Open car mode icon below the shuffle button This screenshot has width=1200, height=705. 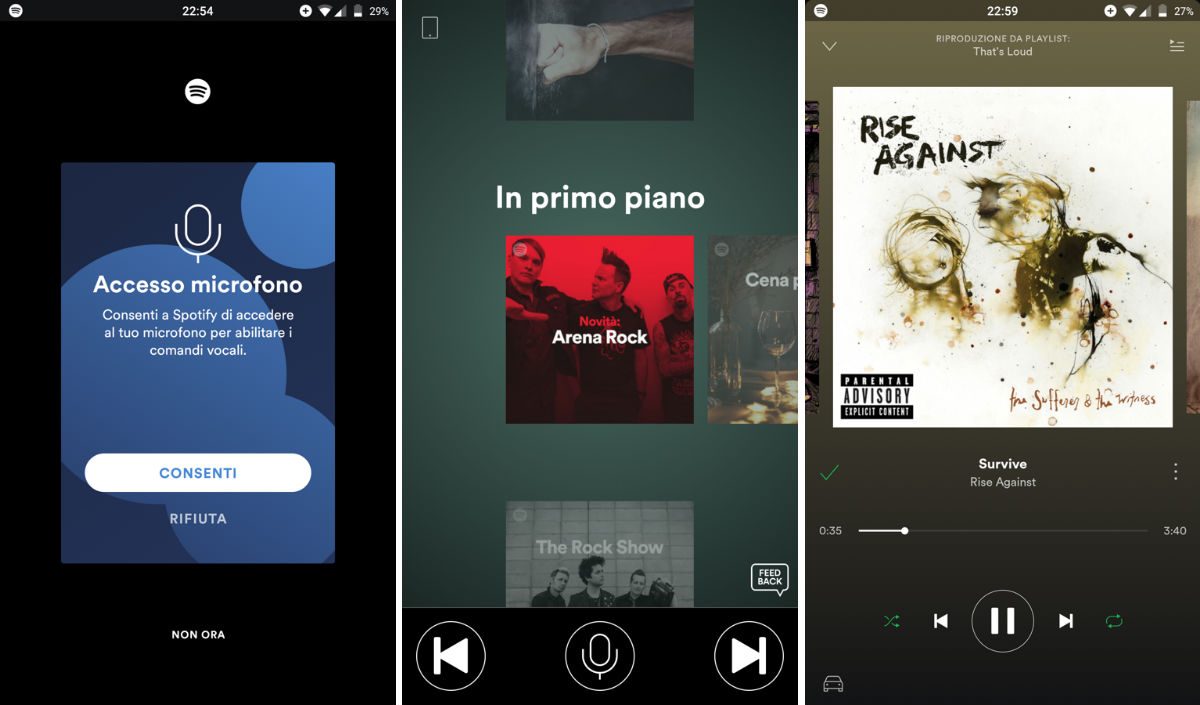click(x=833, y=684)
